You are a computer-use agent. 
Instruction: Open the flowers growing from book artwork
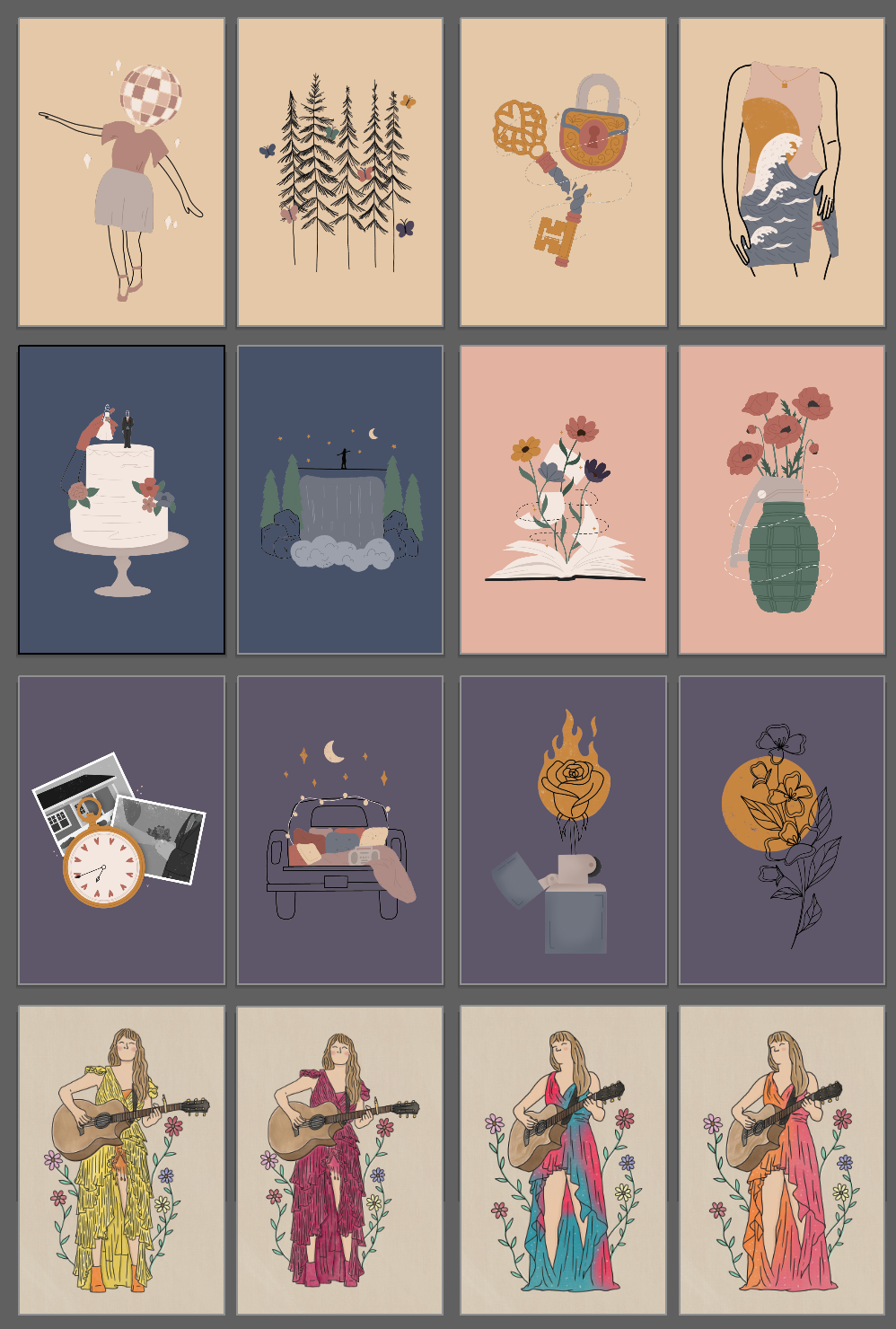pyautogui.click(x=563, y=500)
